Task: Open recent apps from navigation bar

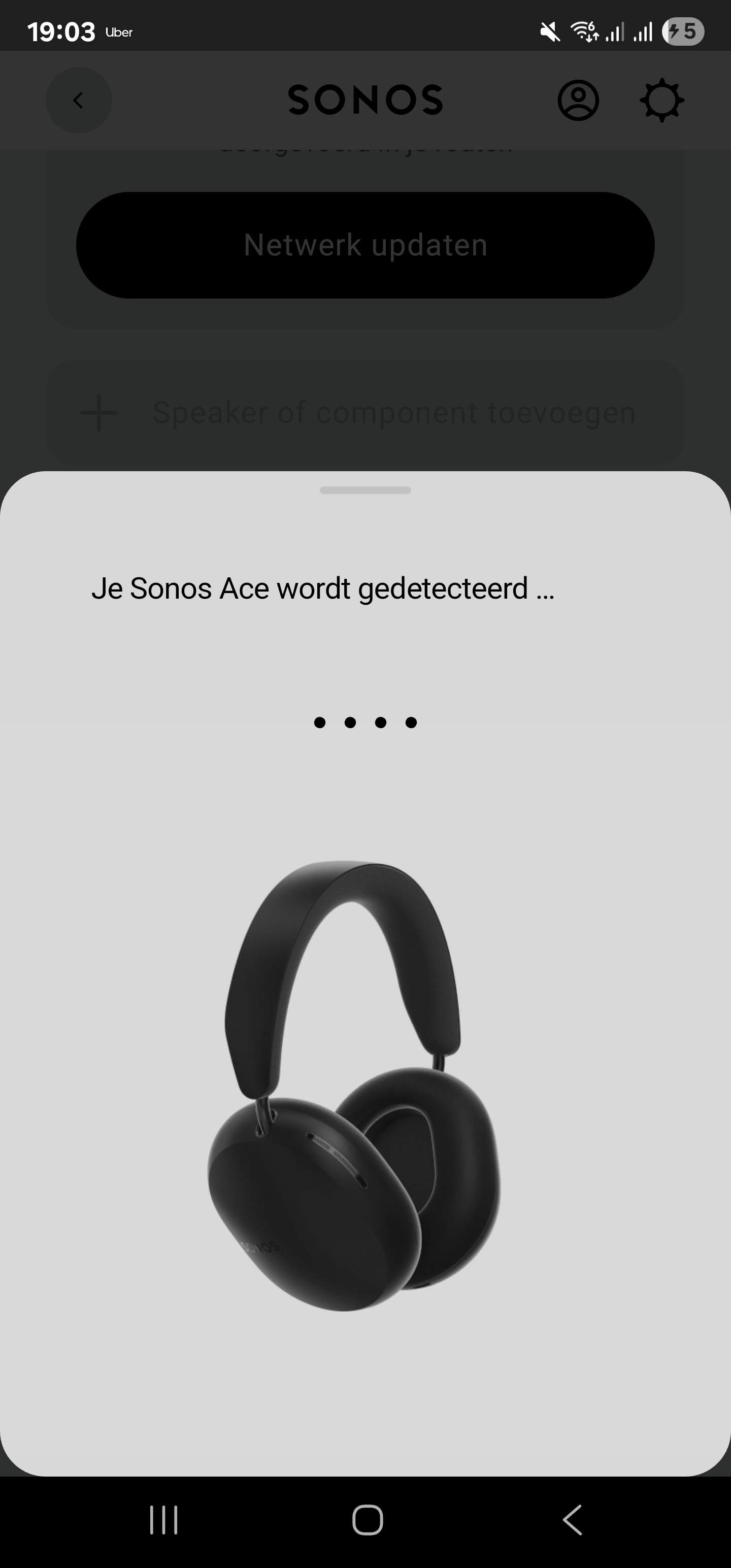Action: [x=164, y=1520]
